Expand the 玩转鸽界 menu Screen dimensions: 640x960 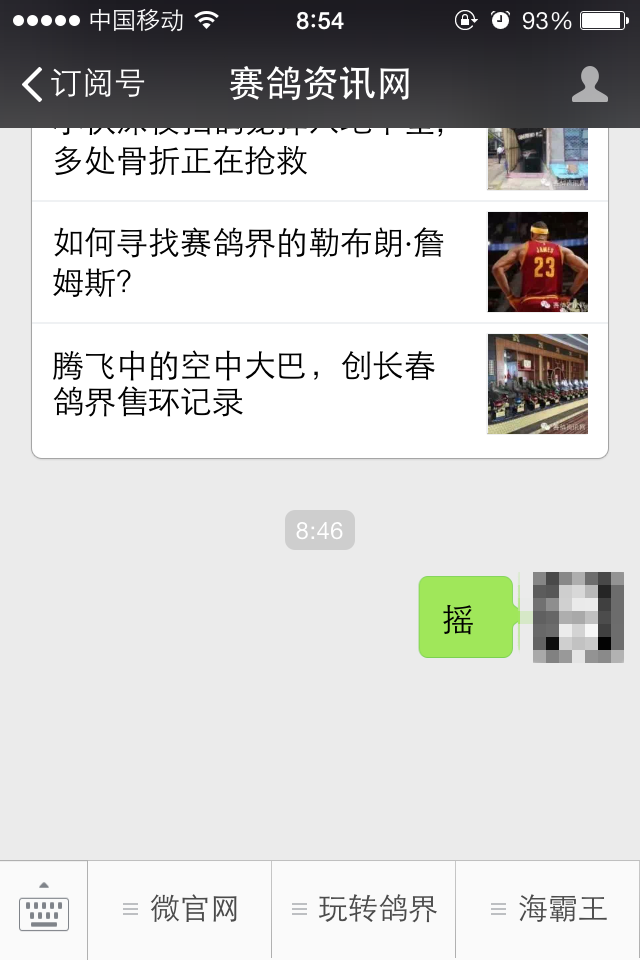tap(364, 909)
